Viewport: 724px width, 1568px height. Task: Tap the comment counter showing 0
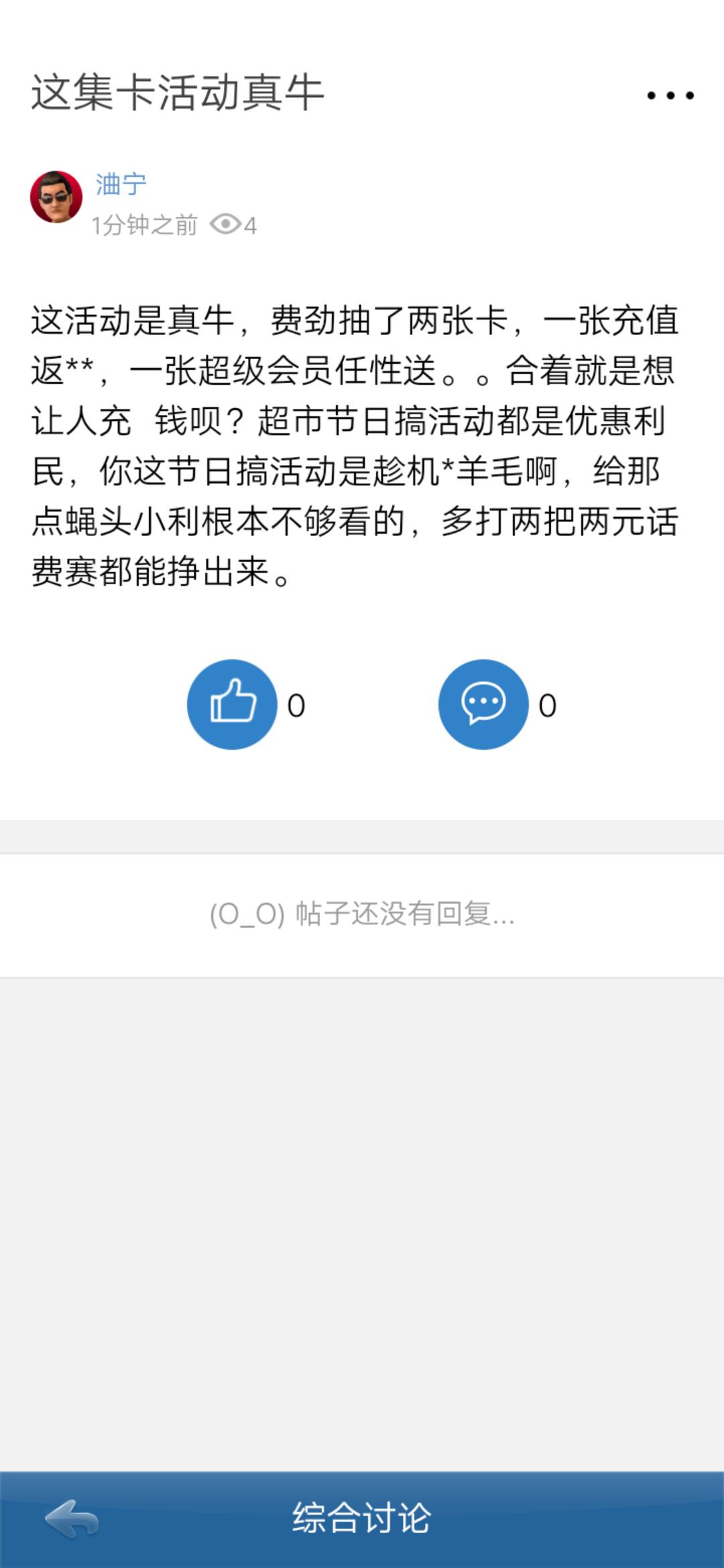pos(548,704)
